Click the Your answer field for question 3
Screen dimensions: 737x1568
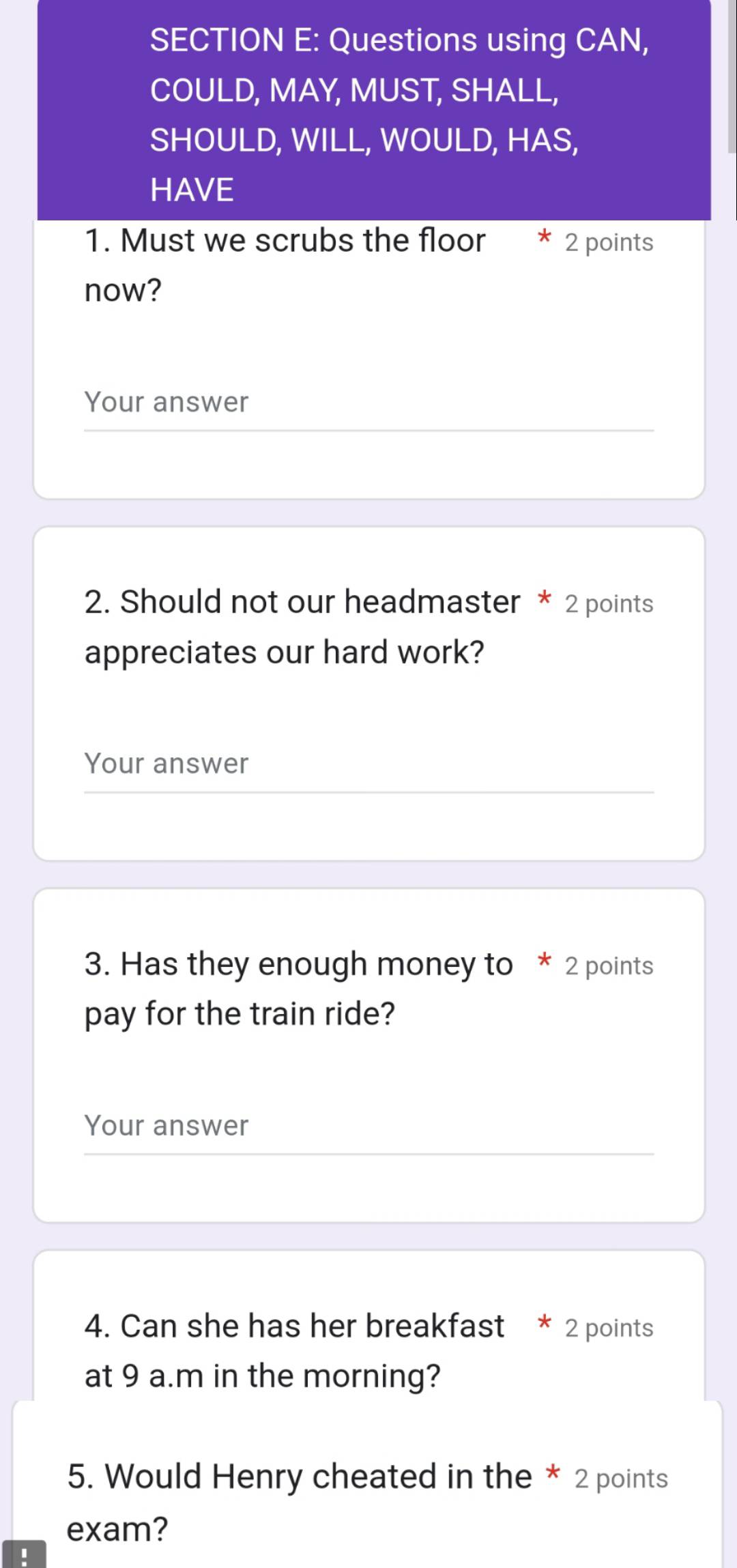(369, 1126)
